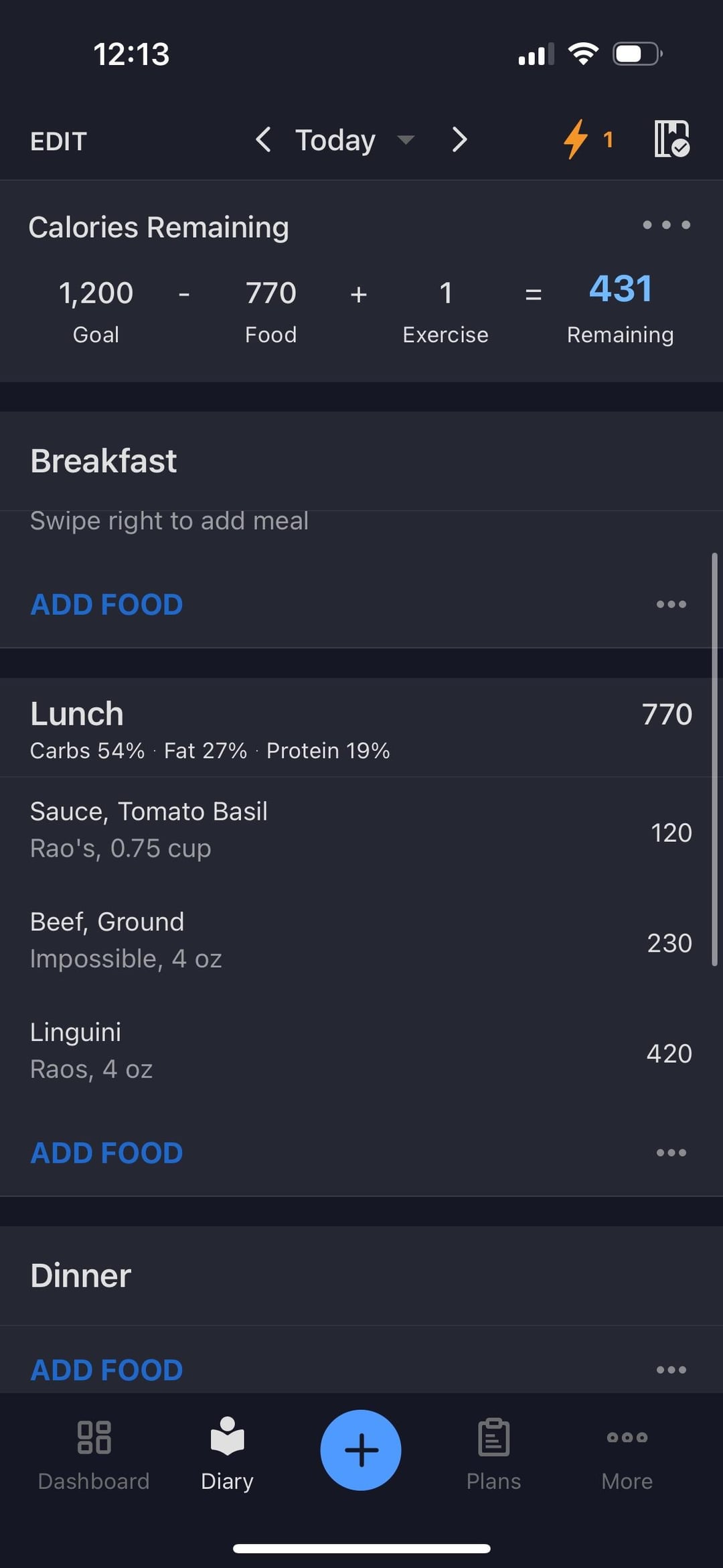Open the Sauce, Tomato Basil entry
The height and width of the screenshot is (1568, 723).
361,831
